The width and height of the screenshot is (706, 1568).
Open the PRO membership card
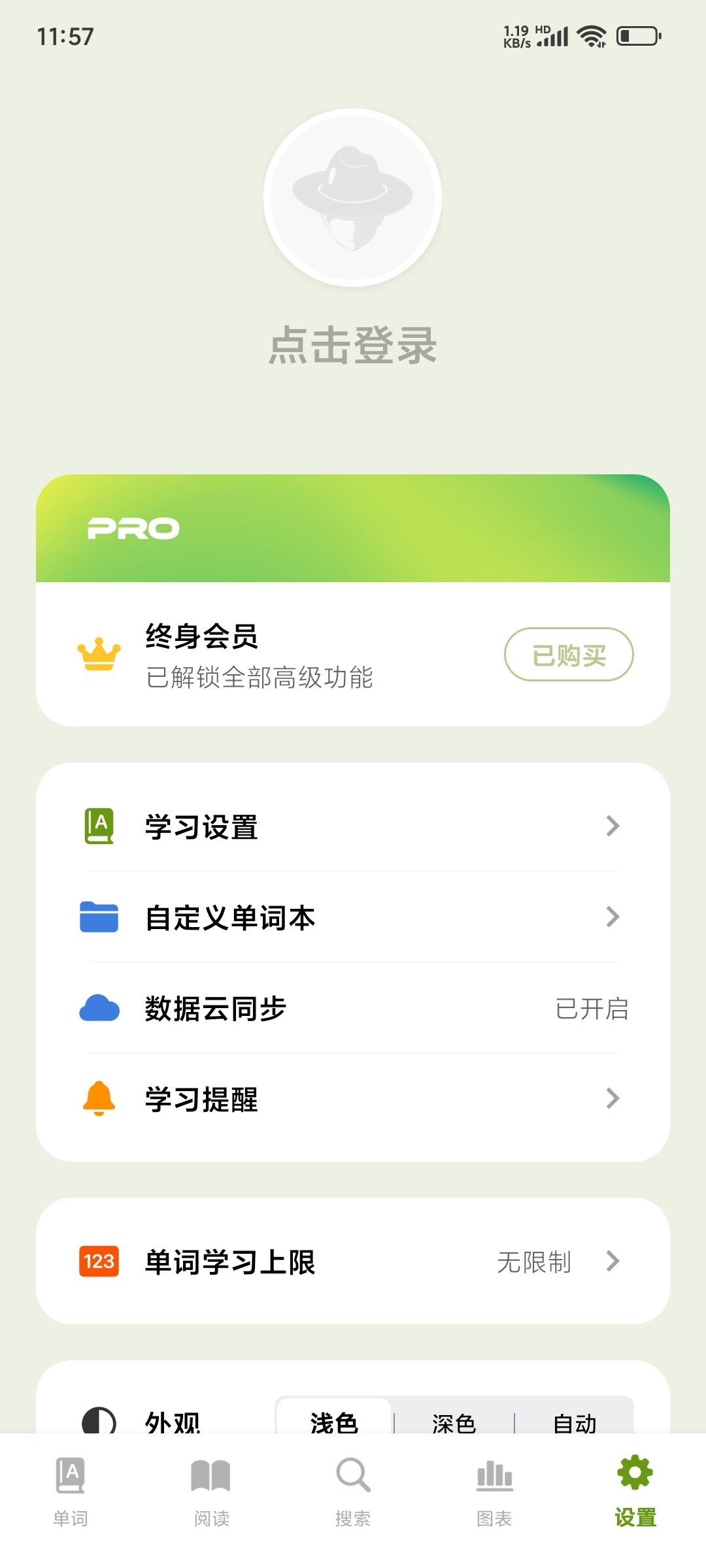click(353, 529)
